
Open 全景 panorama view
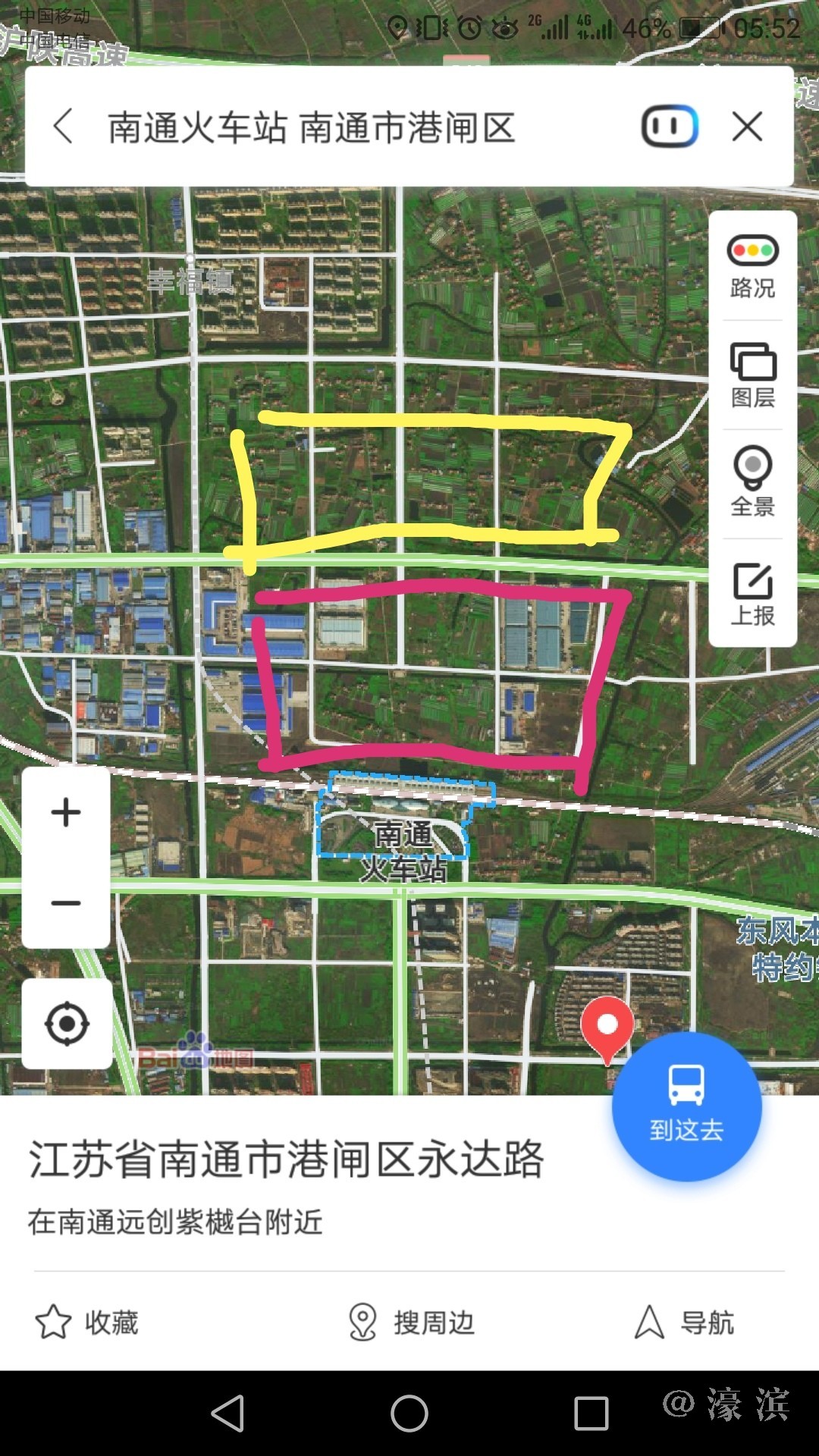click(752, 483)
